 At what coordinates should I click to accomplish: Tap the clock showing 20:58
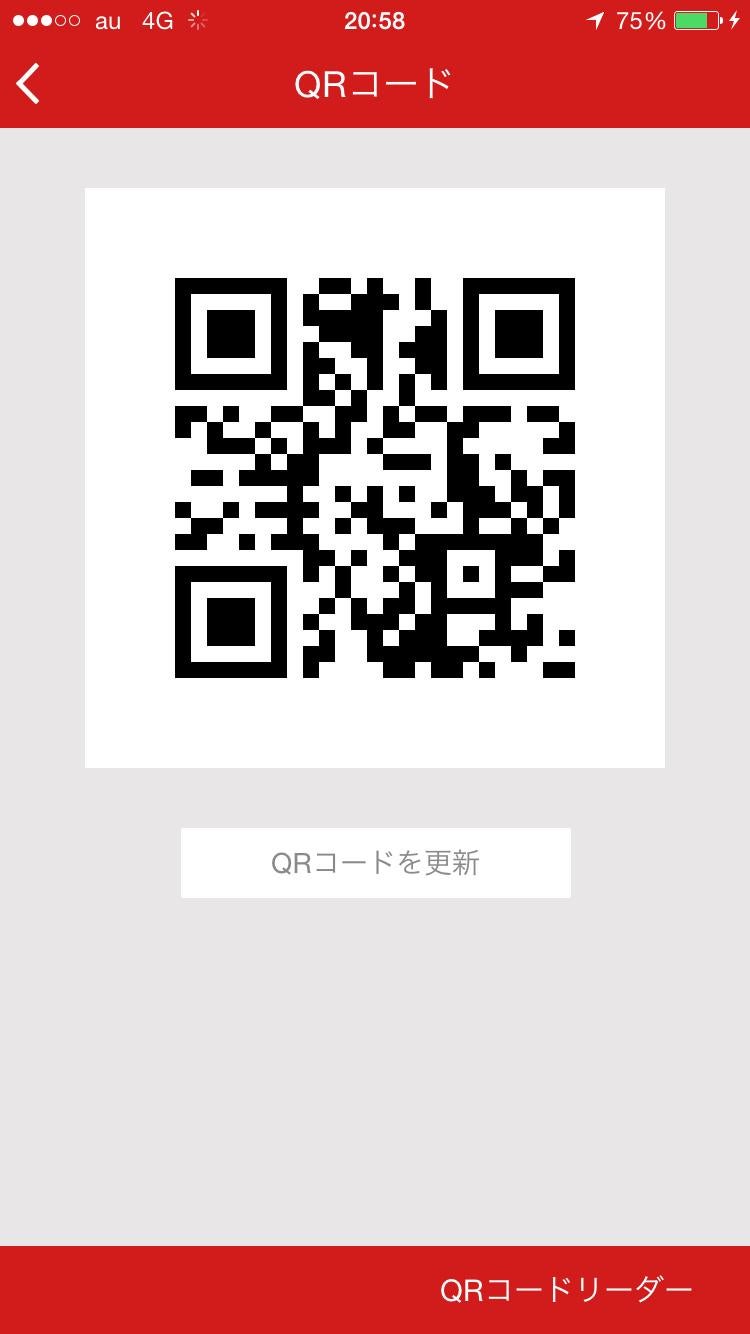[x=376, y=20]
